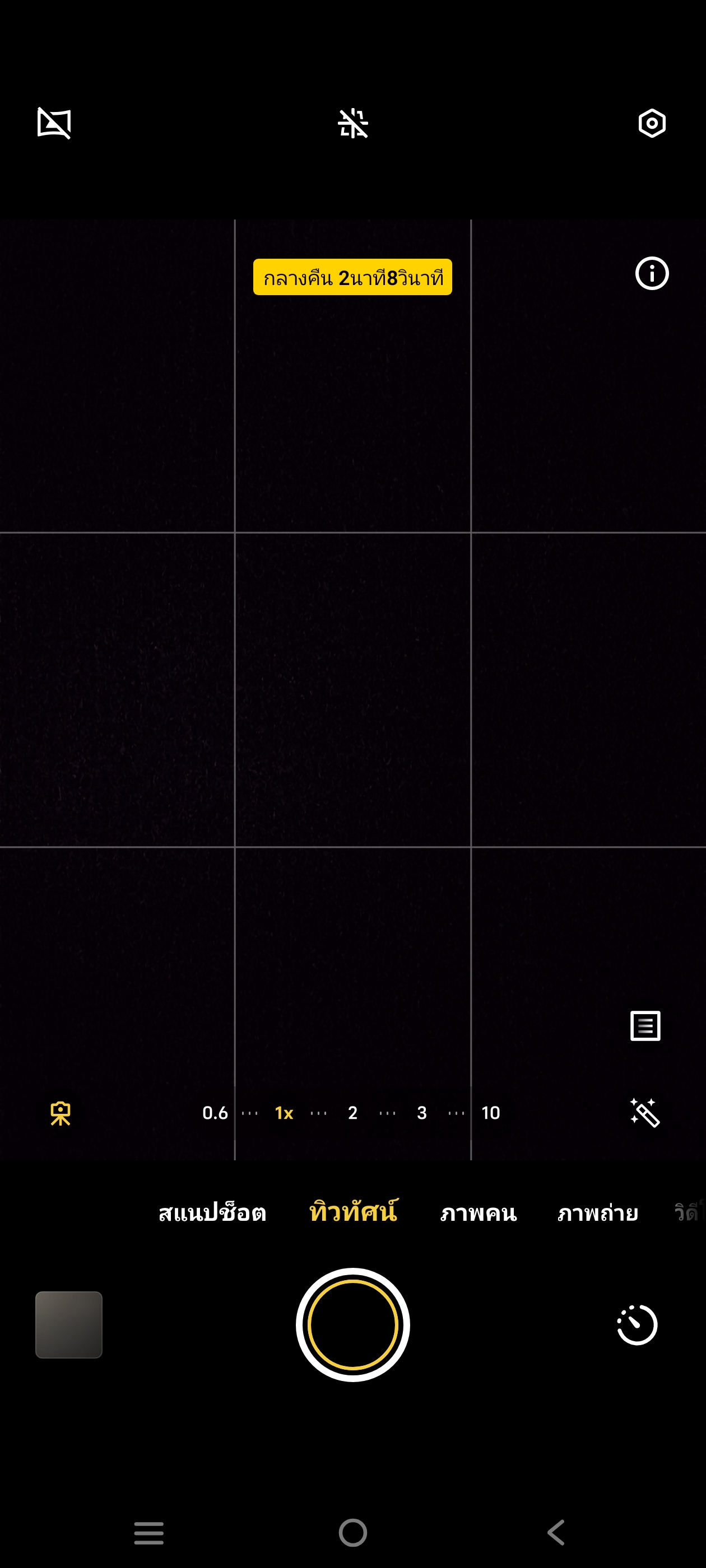Viewport: 706px width, 1568px height.
Task: Open the last photo thumbnail
Action: pyautogui.click(x=69, y=1324)
